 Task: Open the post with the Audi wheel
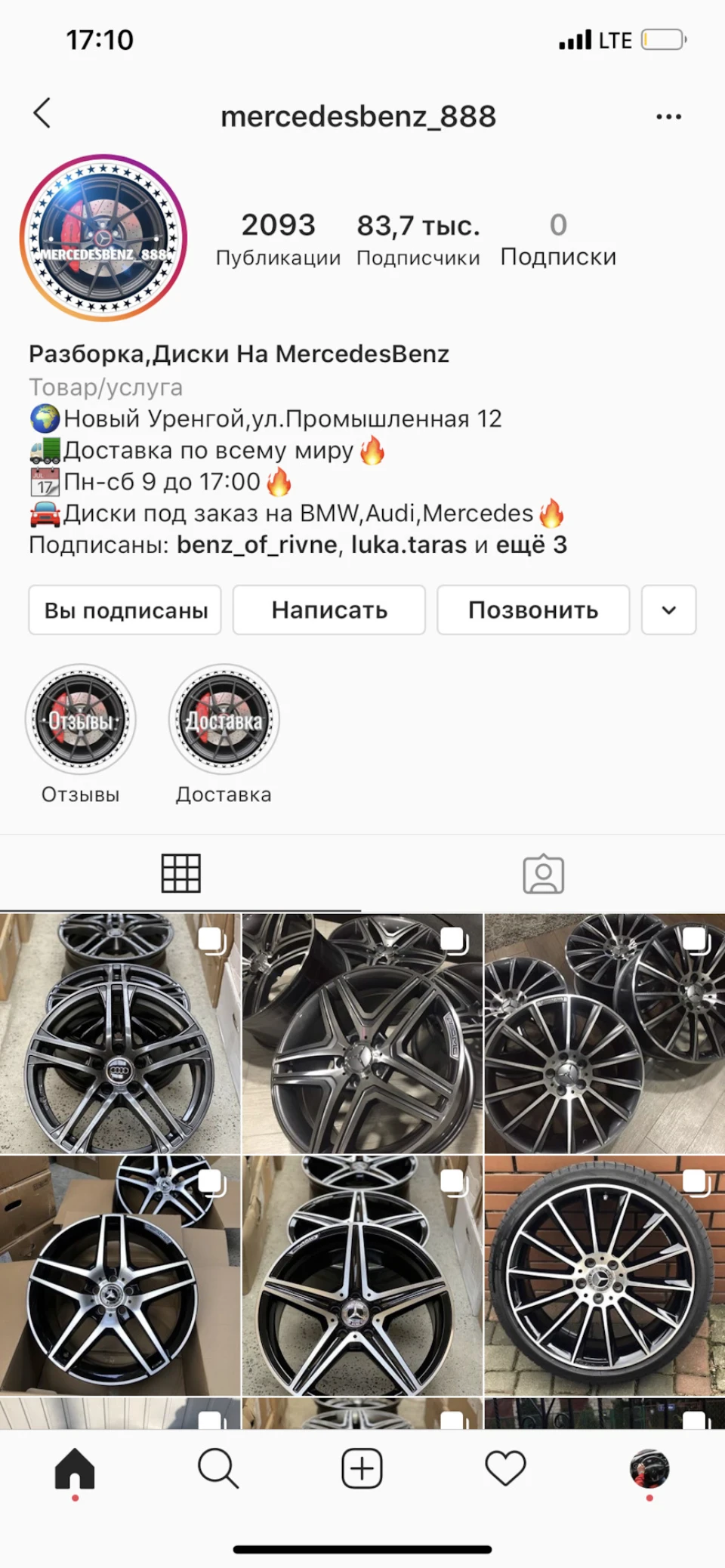click(120, 1033)
